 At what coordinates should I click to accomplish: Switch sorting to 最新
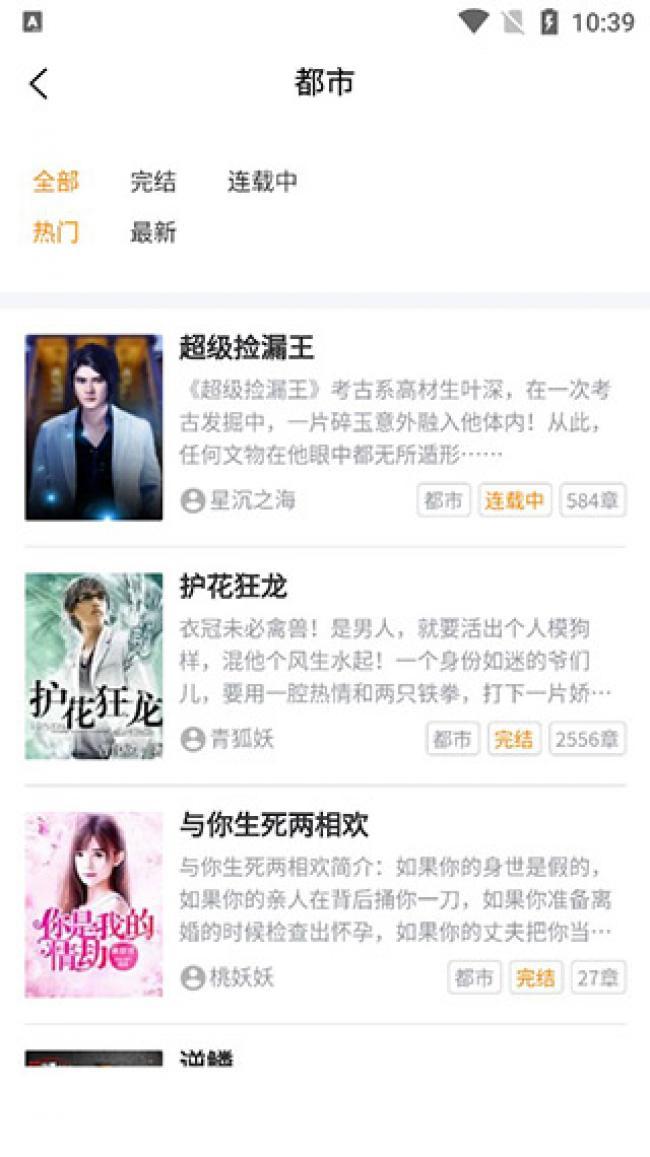click(x=153, y=232)
